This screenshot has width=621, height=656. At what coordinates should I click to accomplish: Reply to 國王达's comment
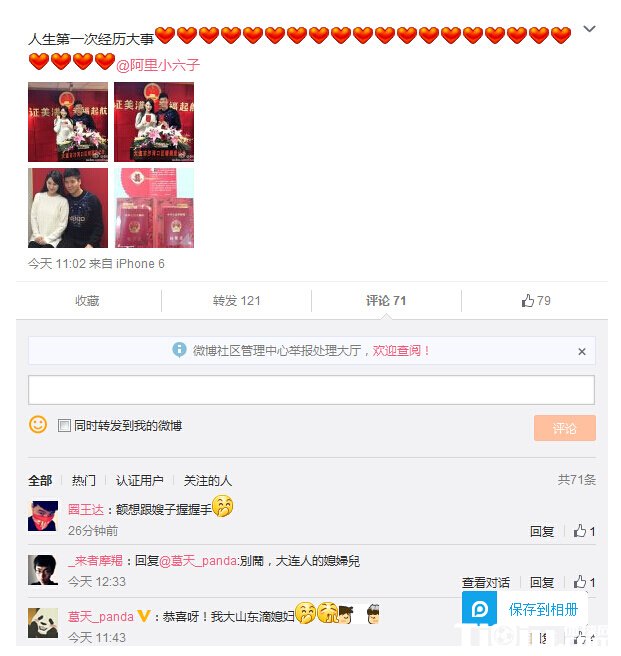(x=541, y=532)
